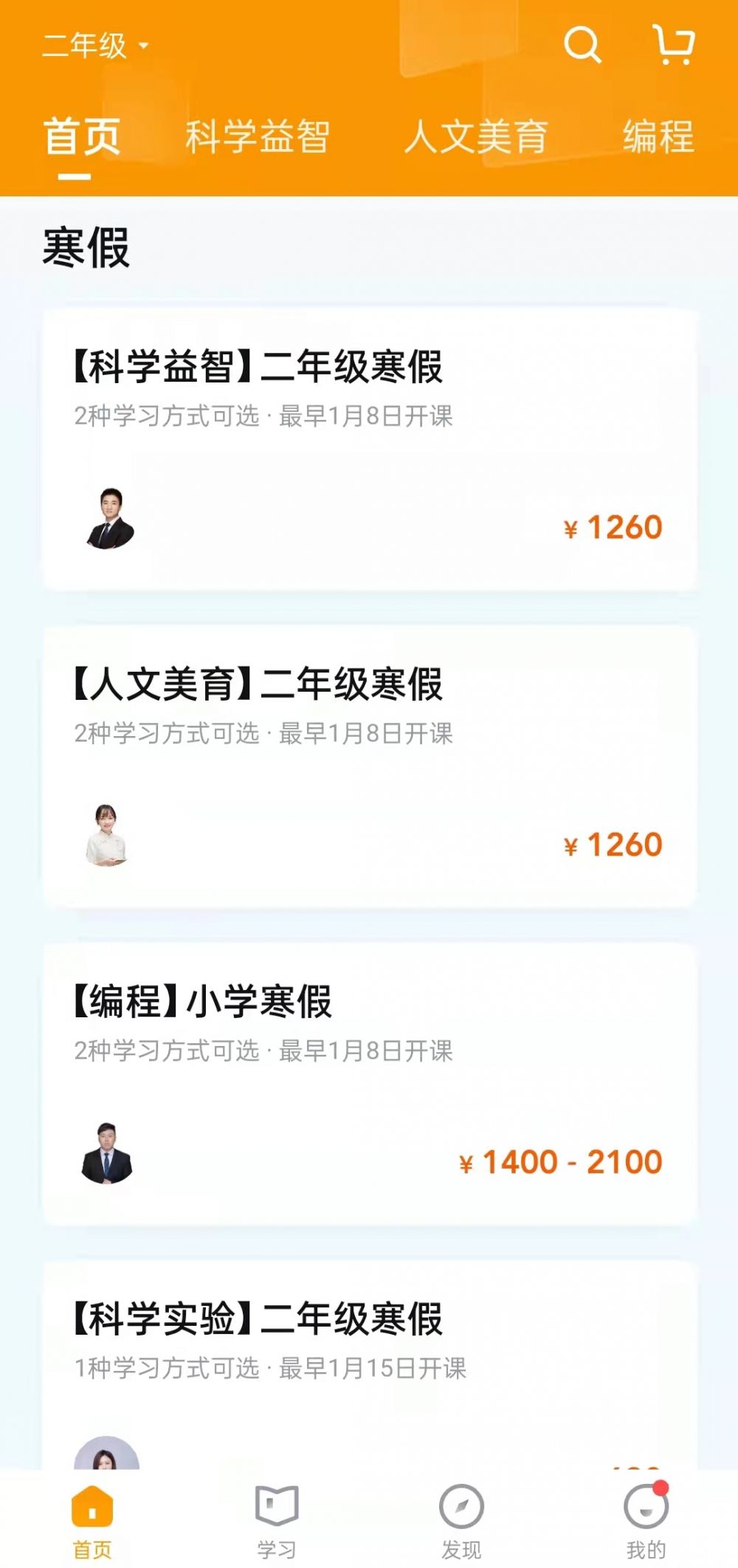Image resolution: width=738 pixels, height=1568 pixels.
Task: Switch to the 编程 top tab
Action: coord(658,137)
